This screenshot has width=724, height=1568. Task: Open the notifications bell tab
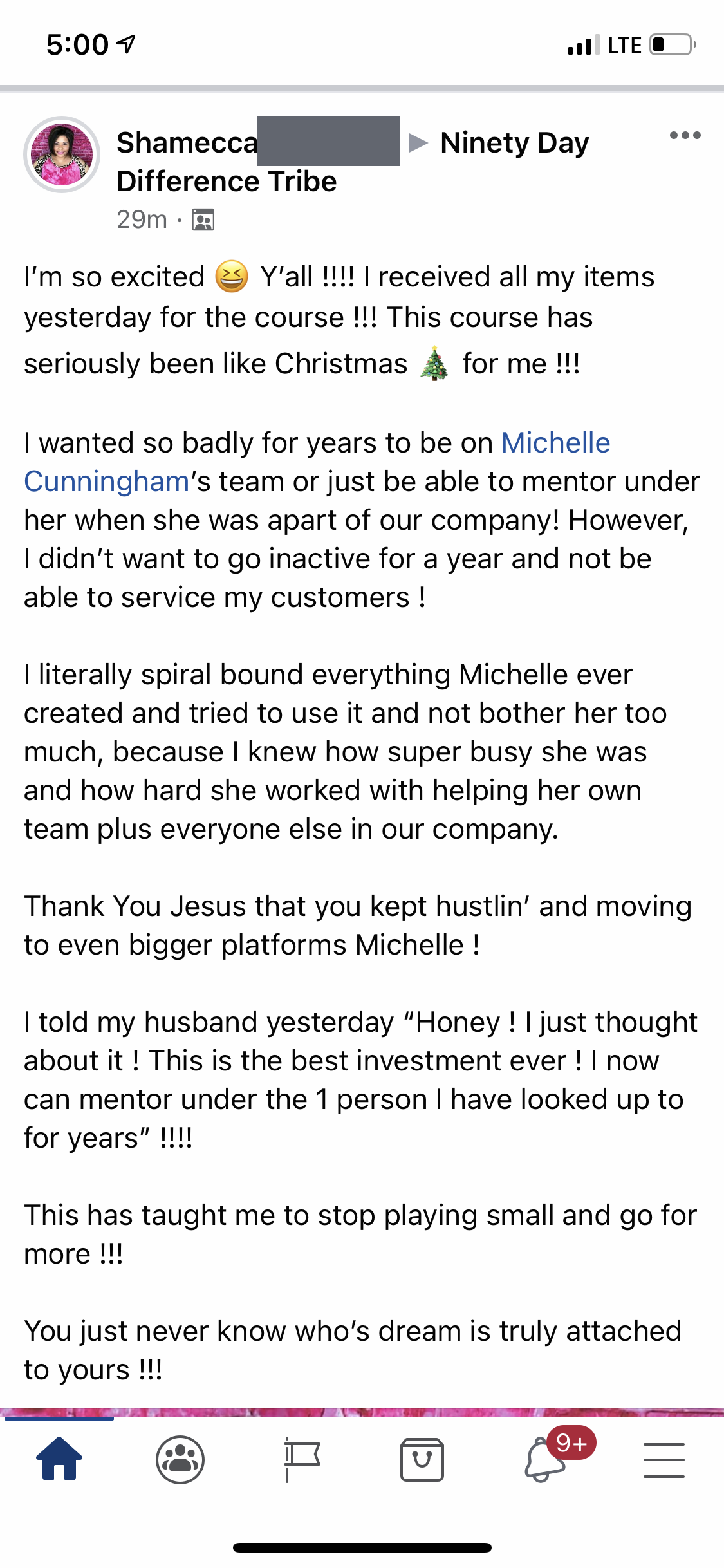pos(545,1459)
